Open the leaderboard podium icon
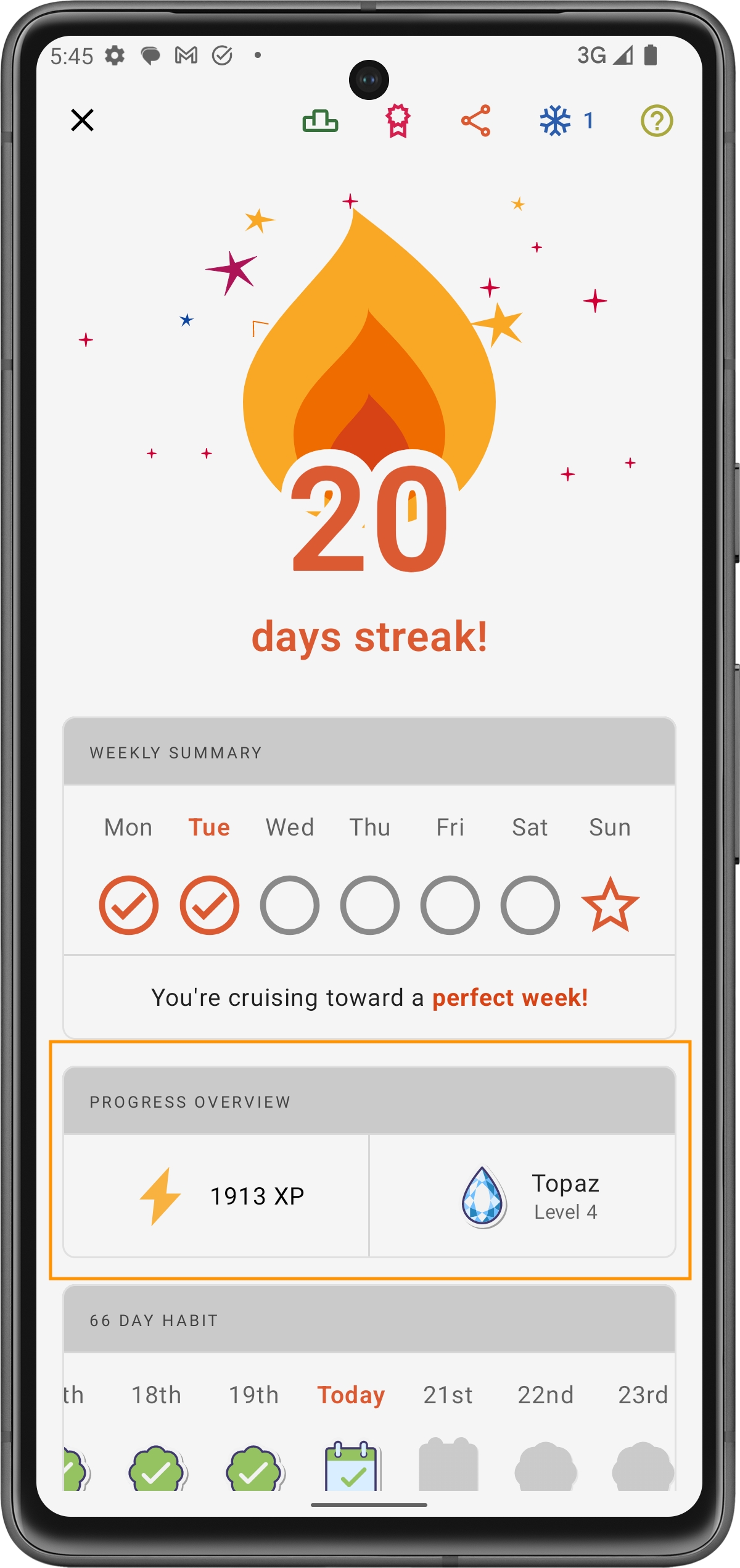The image size is (740, 1568). pyautogui.click(x=320, y=121)
